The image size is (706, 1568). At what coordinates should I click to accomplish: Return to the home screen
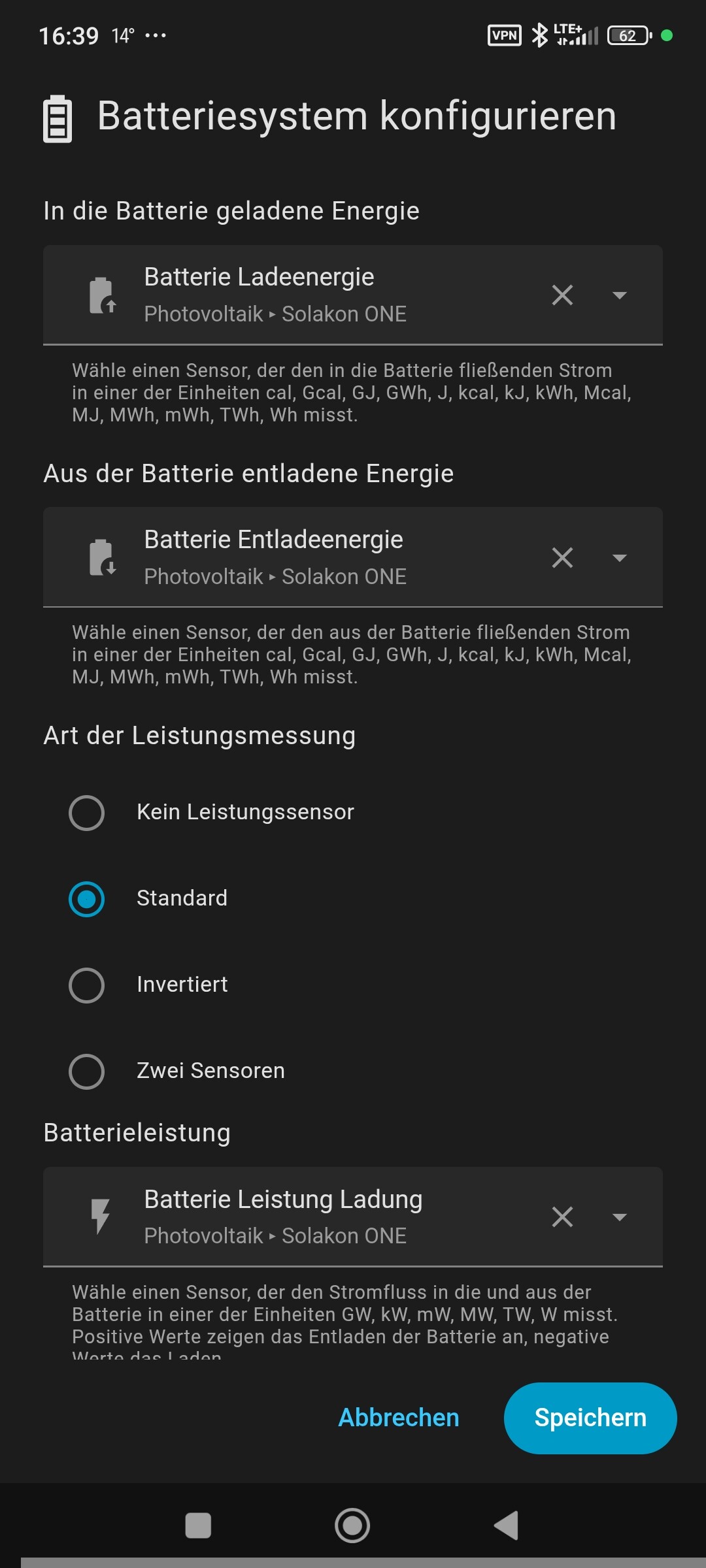click(x=352, y=1526)
